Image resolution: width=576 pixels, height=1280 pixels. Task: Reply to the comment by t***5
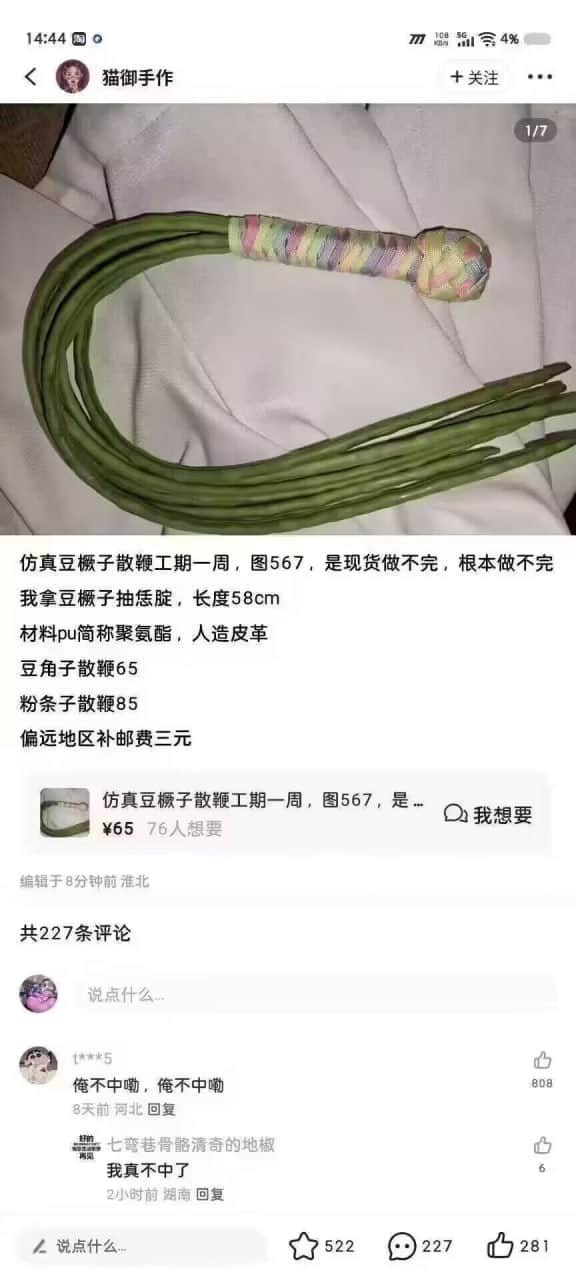(161, 1109)
